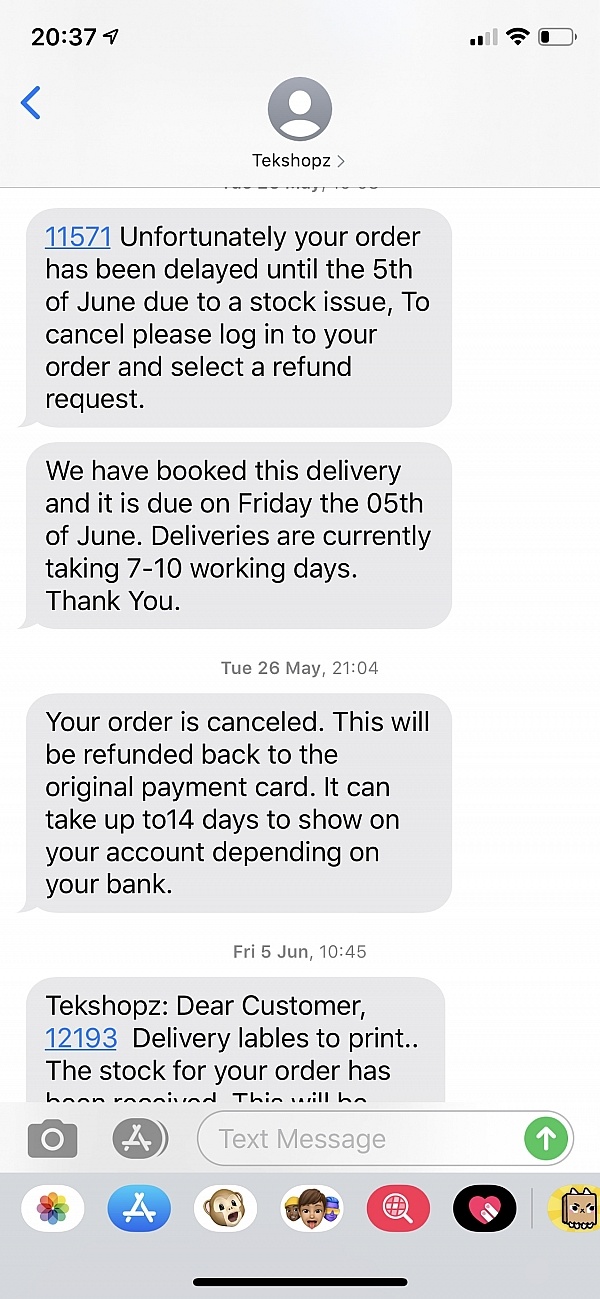Open Tekshopz contact details
The height and width of the screenshot is (1299, 600).
point(299,124)
